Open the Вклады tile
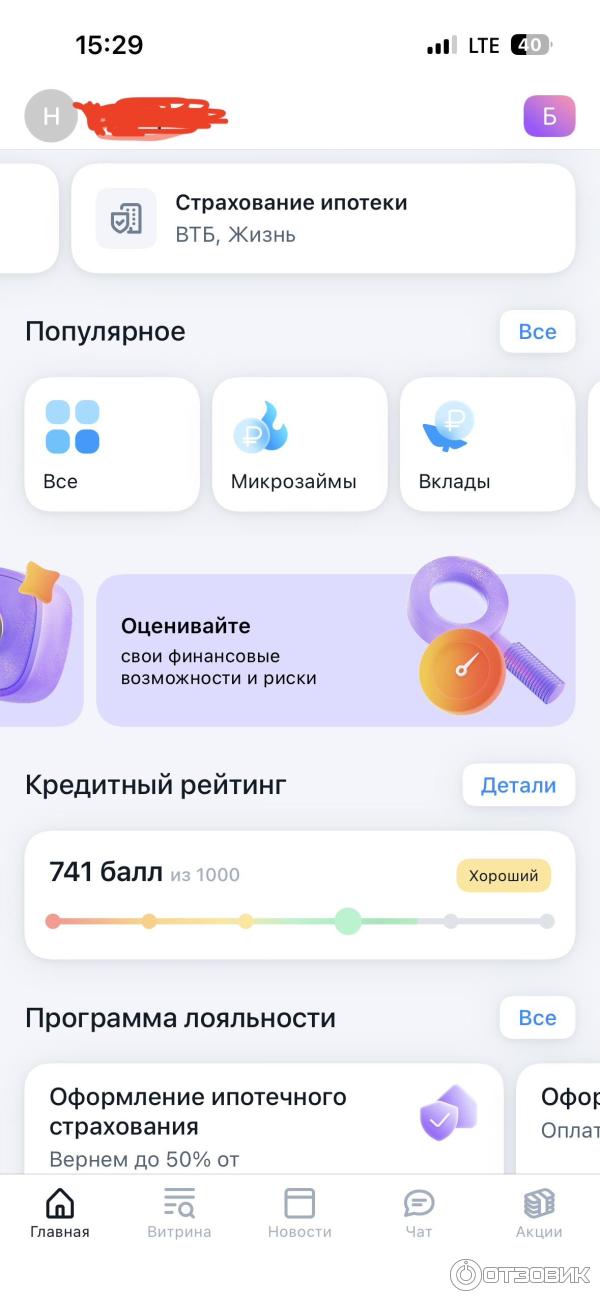The width and height of the screenshot is (600, 1301). click(x=487, y=444)
